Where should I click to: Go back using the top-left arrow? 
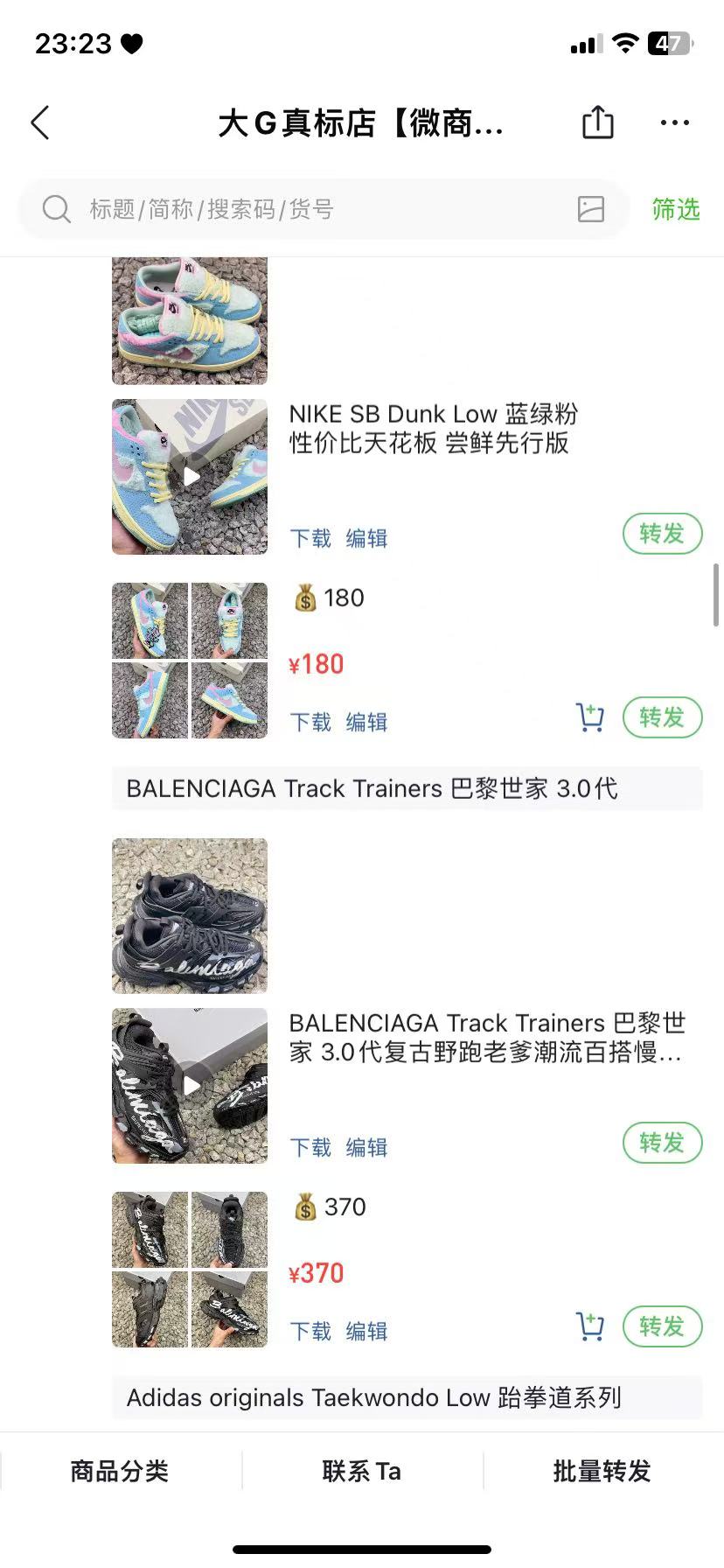coord(40,123)
